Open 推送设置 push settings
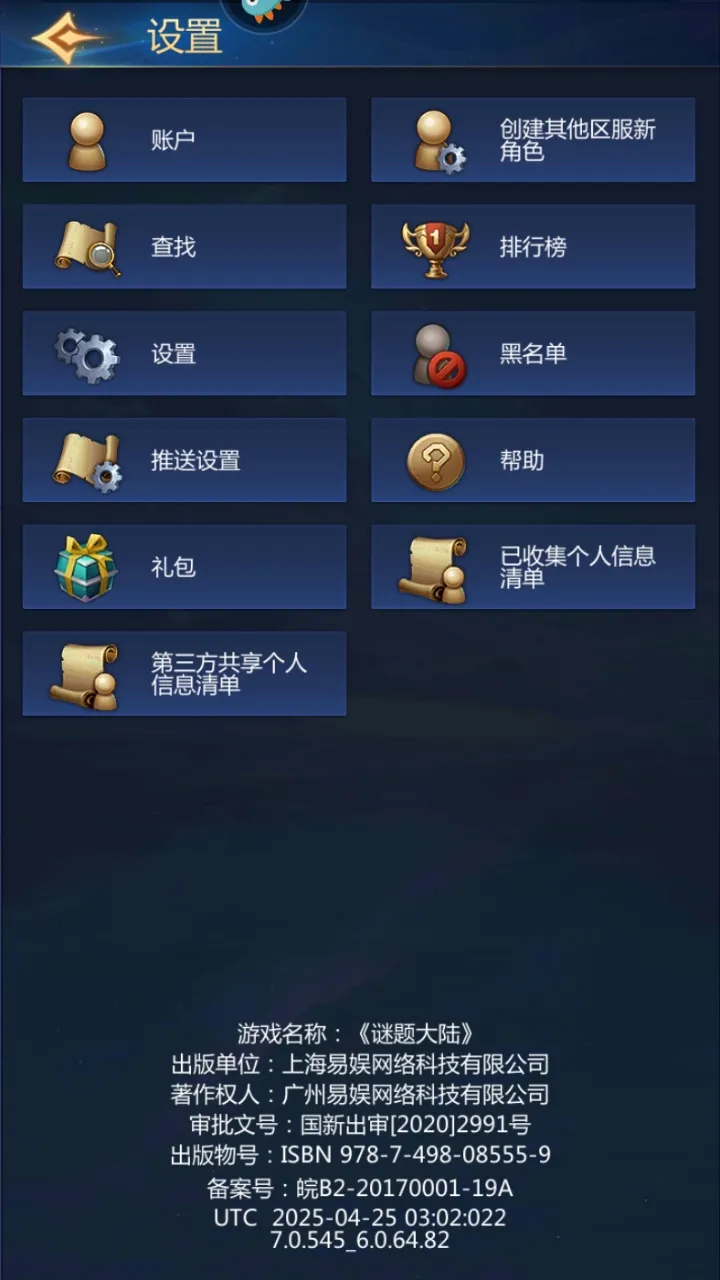 pyautogui.click(x=184, y=461)
